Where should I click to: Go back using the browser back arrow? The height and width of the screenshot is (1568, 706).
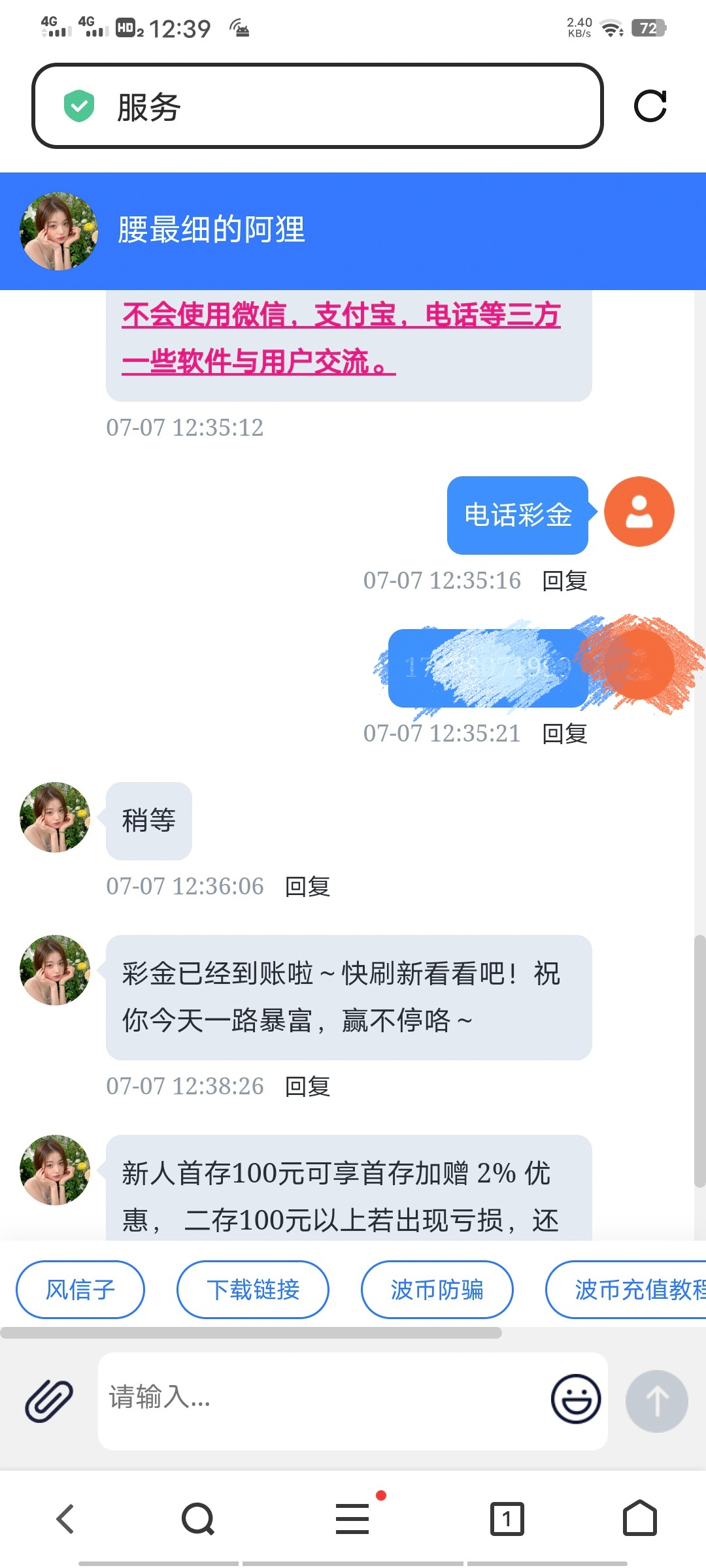click(x=65, y=1518)
